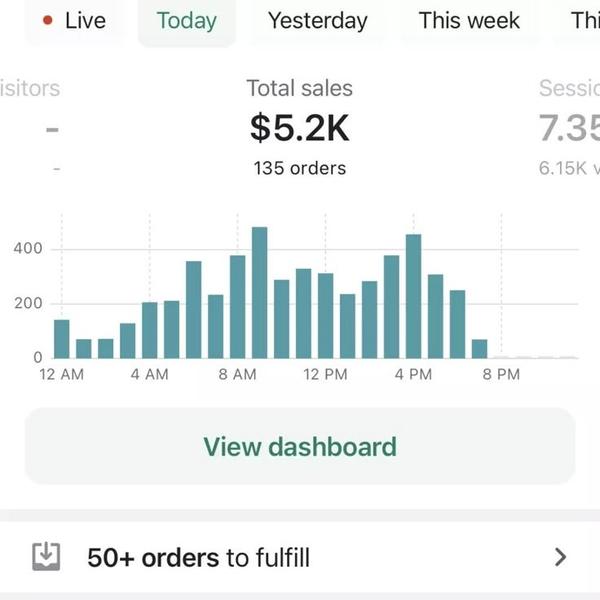This screenshot has height=600, width=600.
Task: Open the View dashboard button
Action: coord(300,446)
